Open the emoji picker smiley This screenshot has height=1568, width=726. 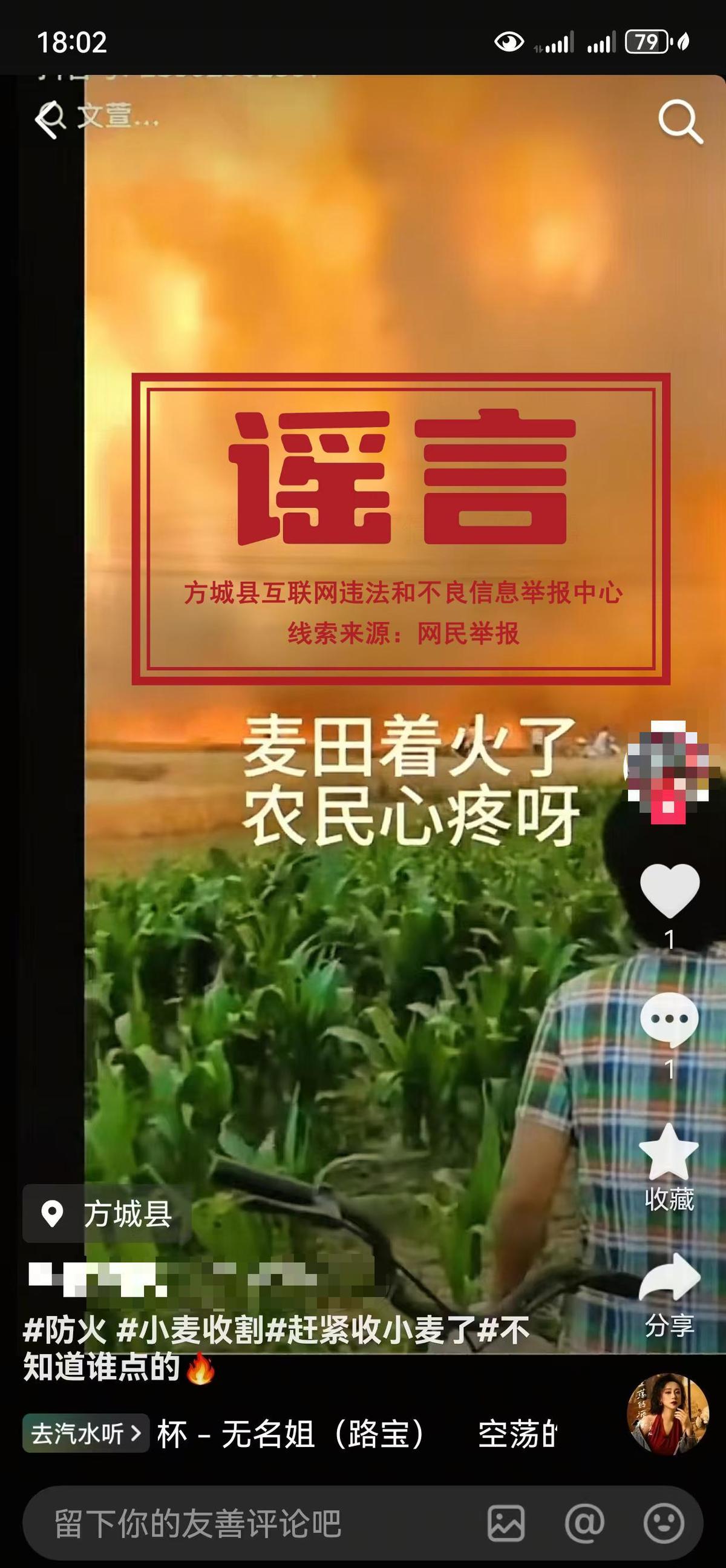[663, 1524]
